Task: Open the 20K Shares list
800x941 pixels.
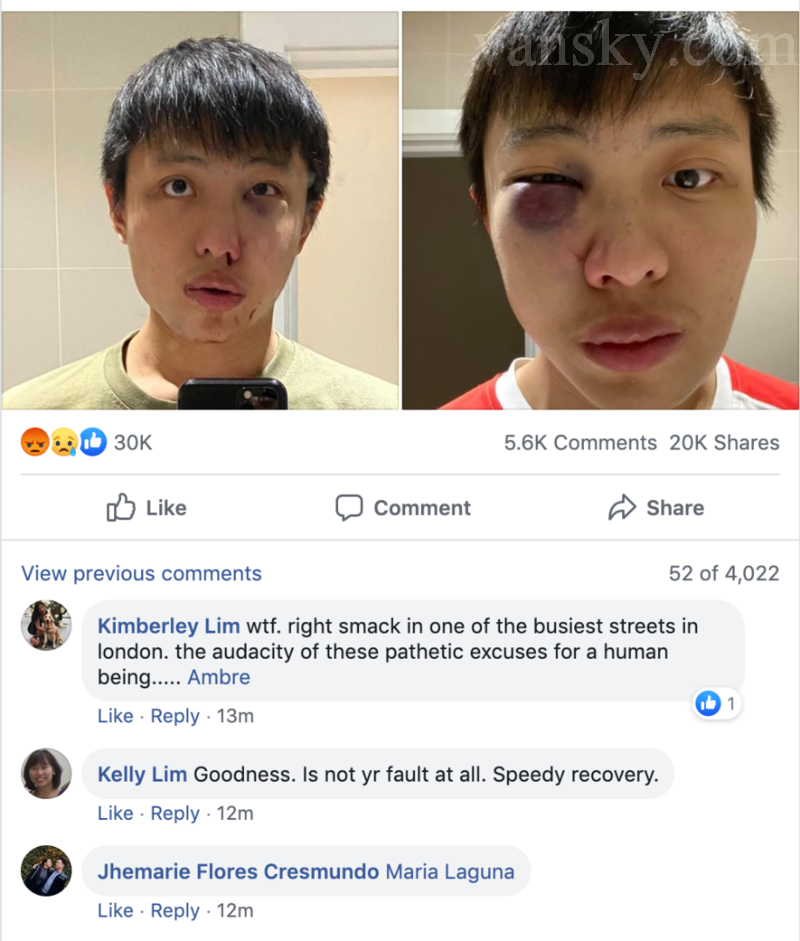Action: pos(724,442)
